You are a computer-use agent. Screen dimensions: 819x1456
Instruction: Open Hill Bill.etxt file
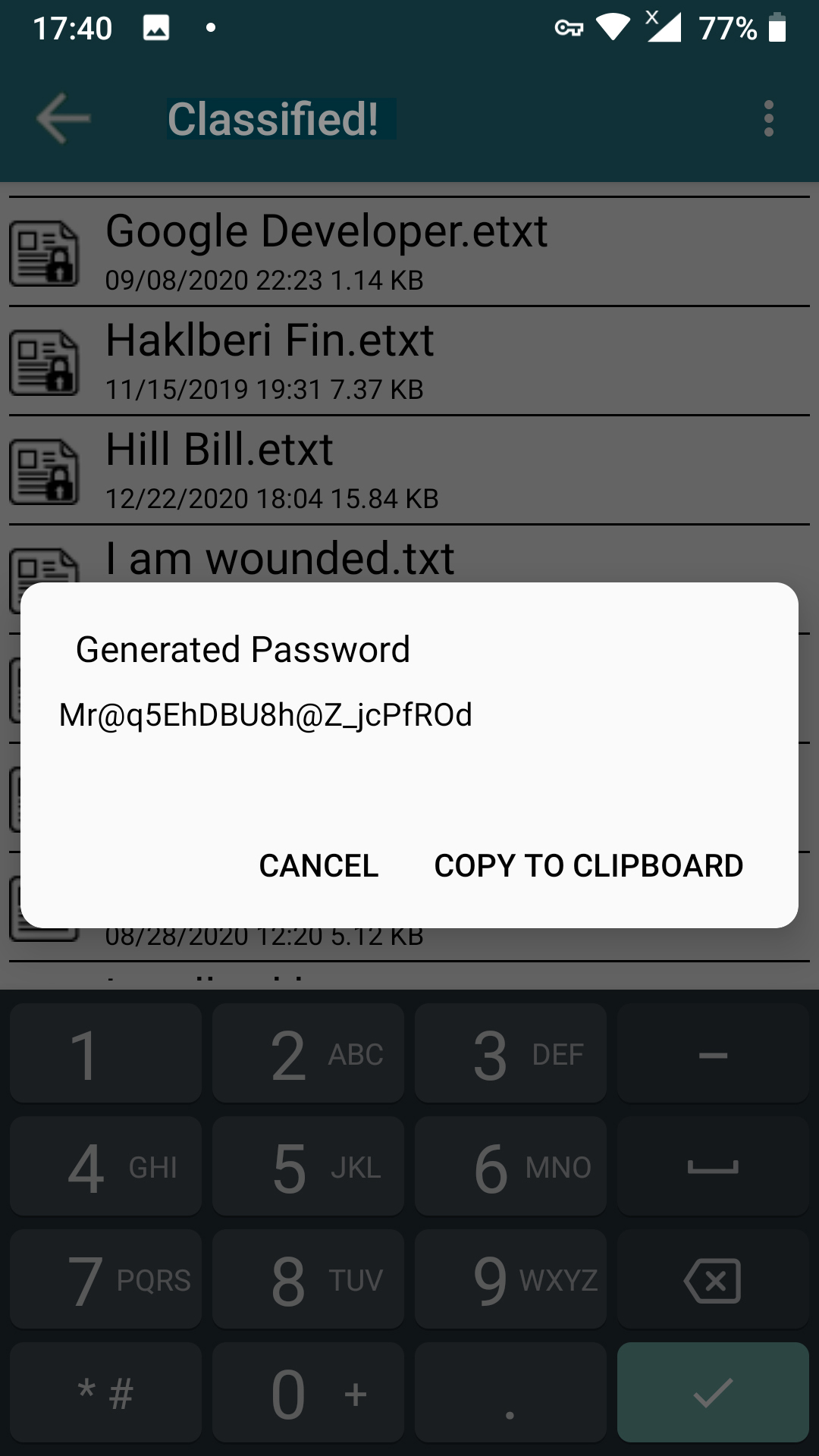point(220,470)
